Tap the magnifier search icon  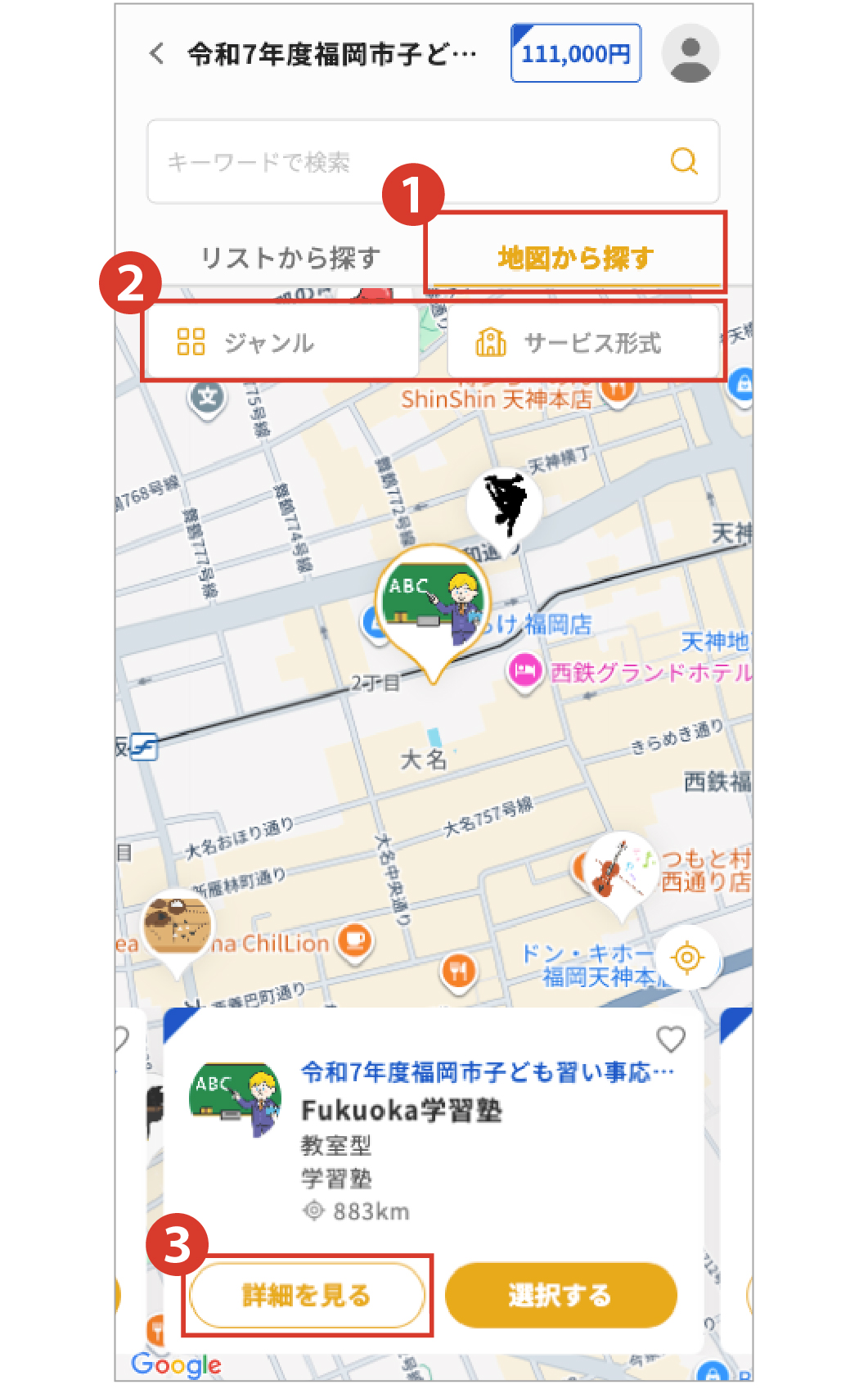point(684,161)
